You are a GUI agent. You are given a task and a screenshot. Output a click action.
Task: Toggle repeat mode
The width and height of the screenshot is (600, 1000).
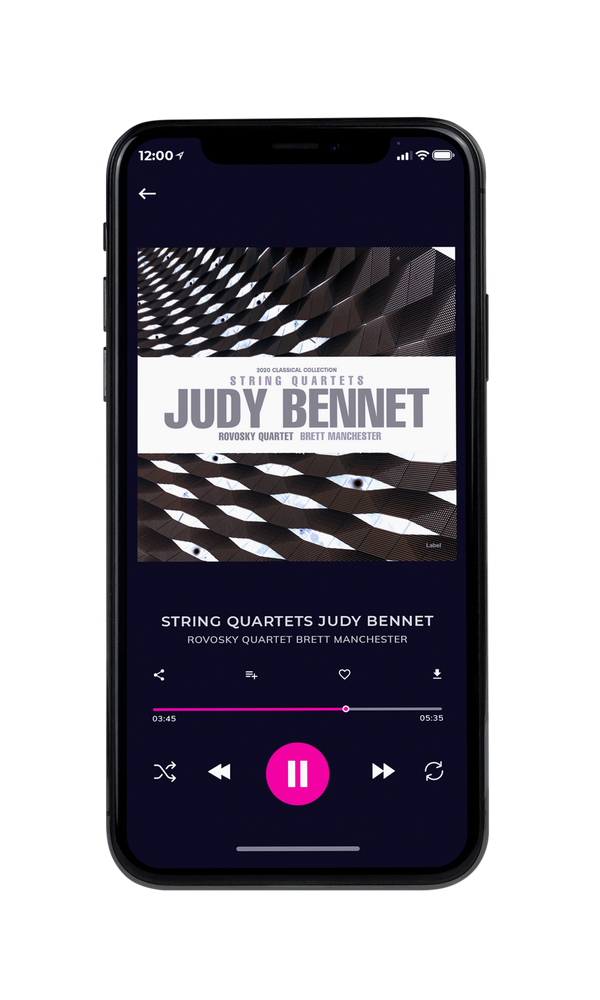point(434,771)
